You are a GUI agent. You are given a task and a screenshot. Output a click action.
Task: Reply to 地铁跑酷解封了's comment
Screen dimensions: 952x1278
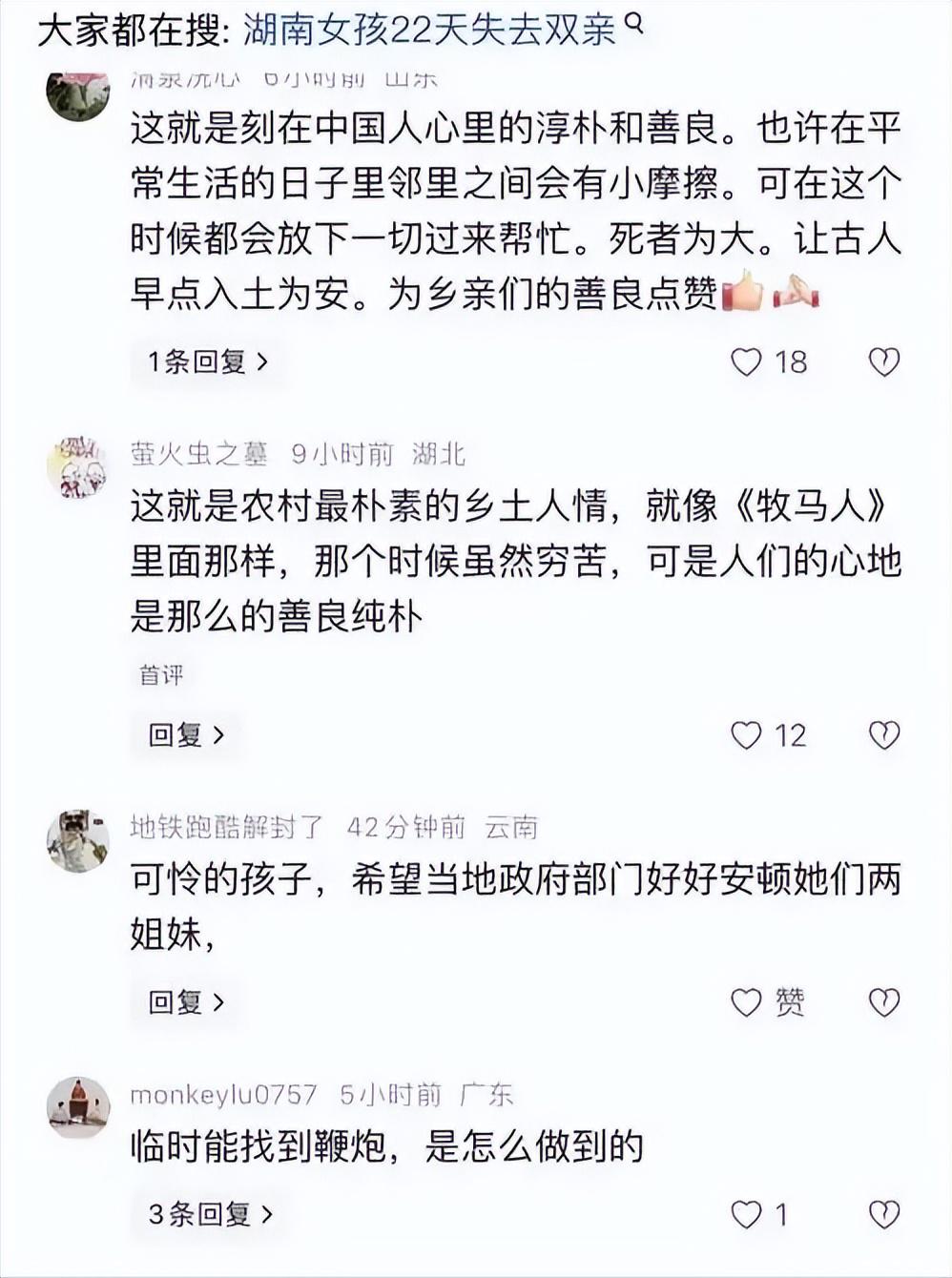click(186, 1001)
